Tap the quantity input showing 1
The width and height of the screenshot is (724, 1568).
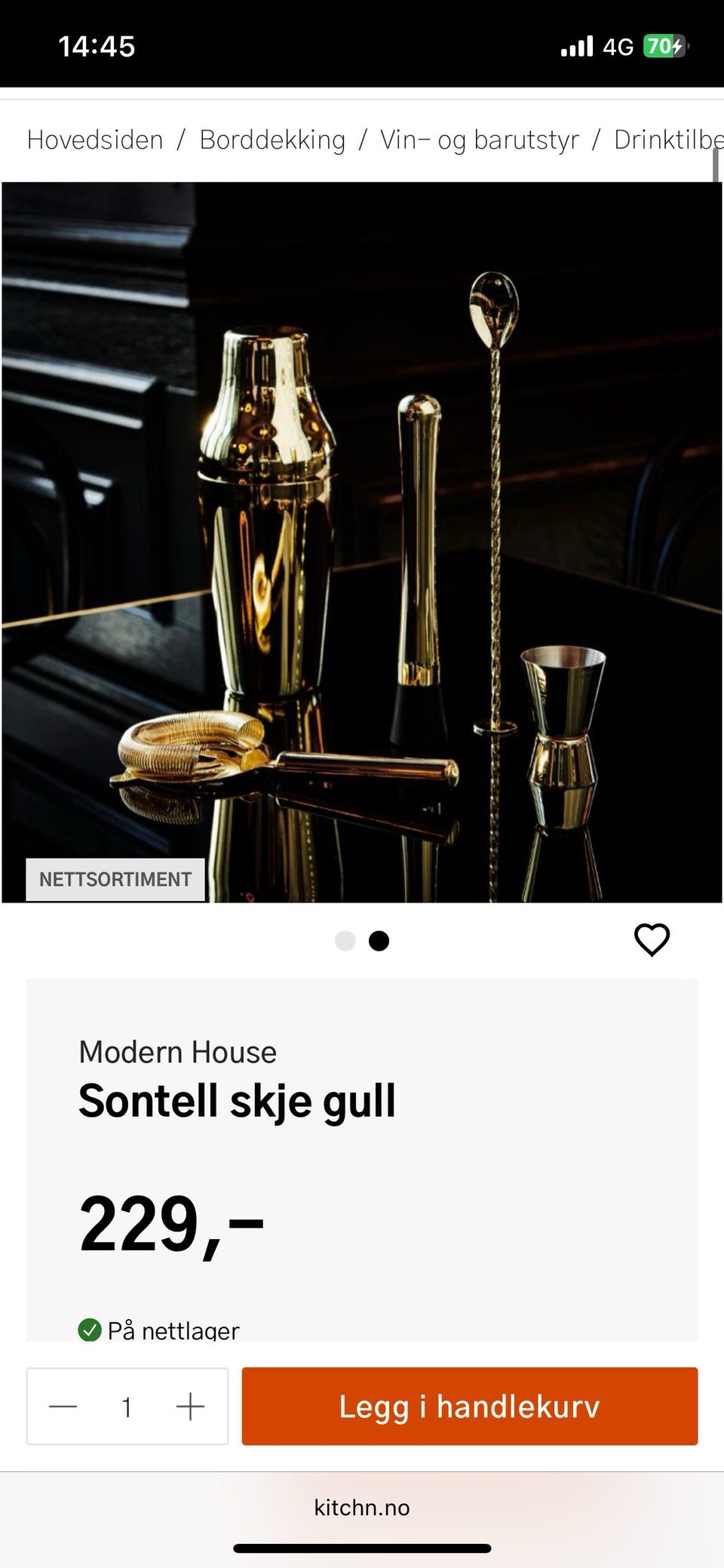127,1407
